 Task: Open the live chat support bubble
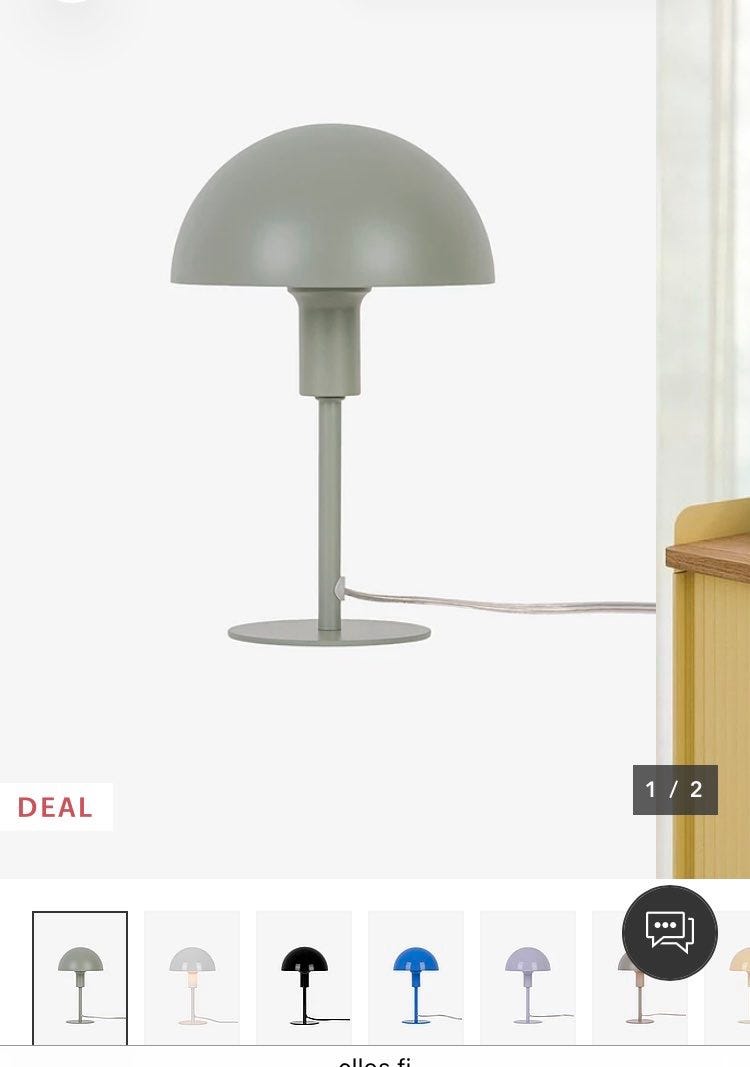click(x=669, y=932)
